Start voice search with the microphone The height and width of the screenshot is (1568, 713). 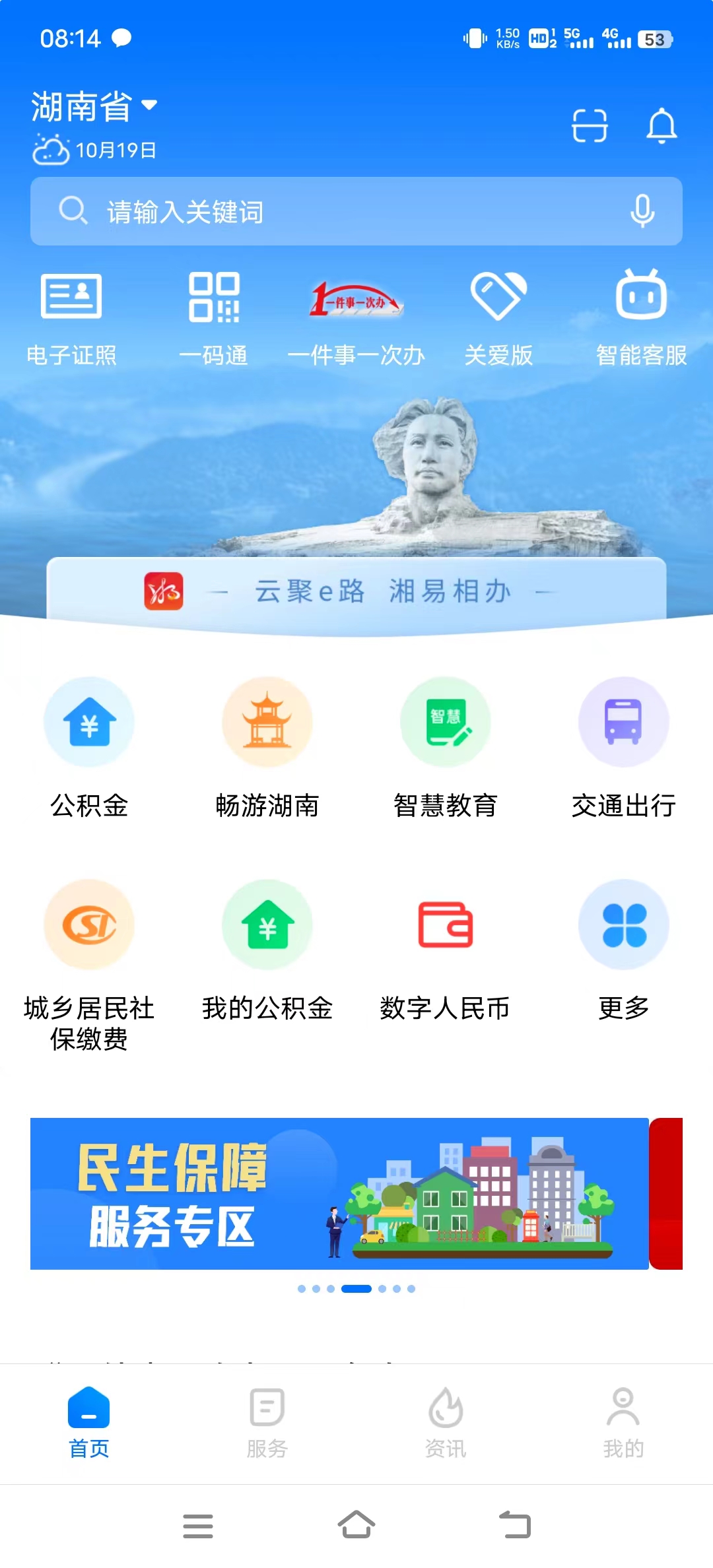coord(642,212)
